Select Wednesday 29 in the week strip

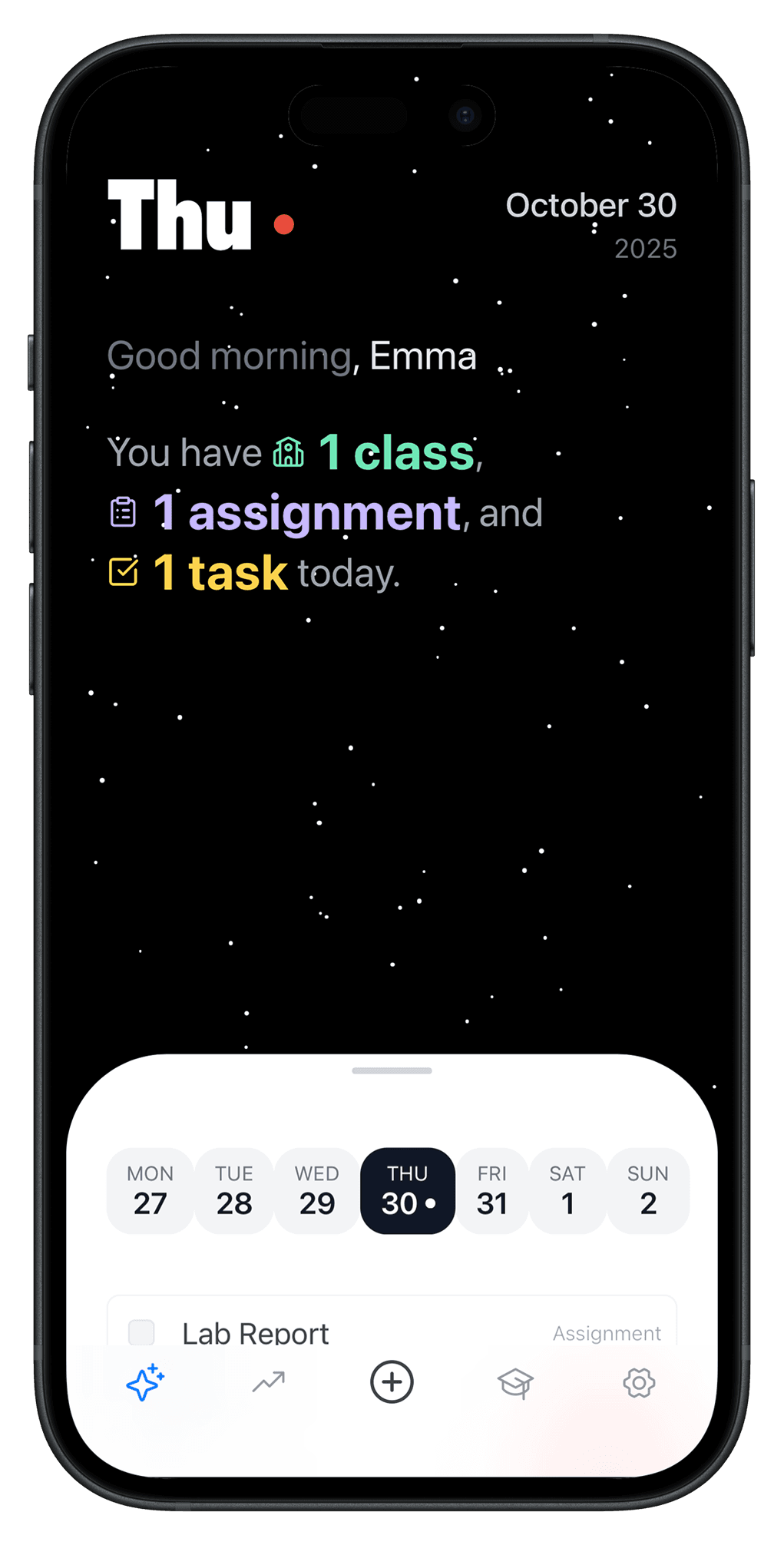point(317,1190)
